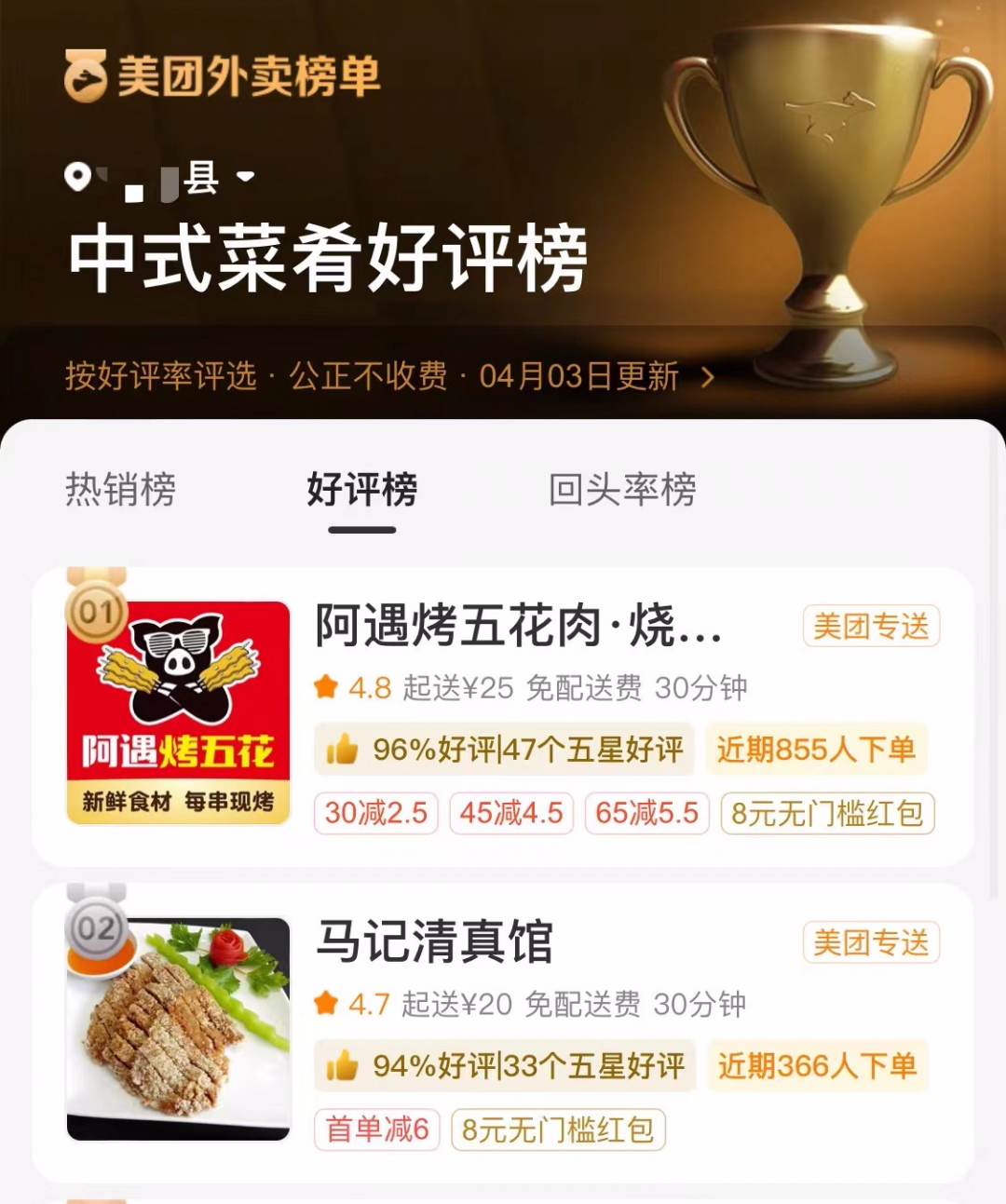
Task: Select the 好评榜 tab
Action: click(x=362, y=490)
